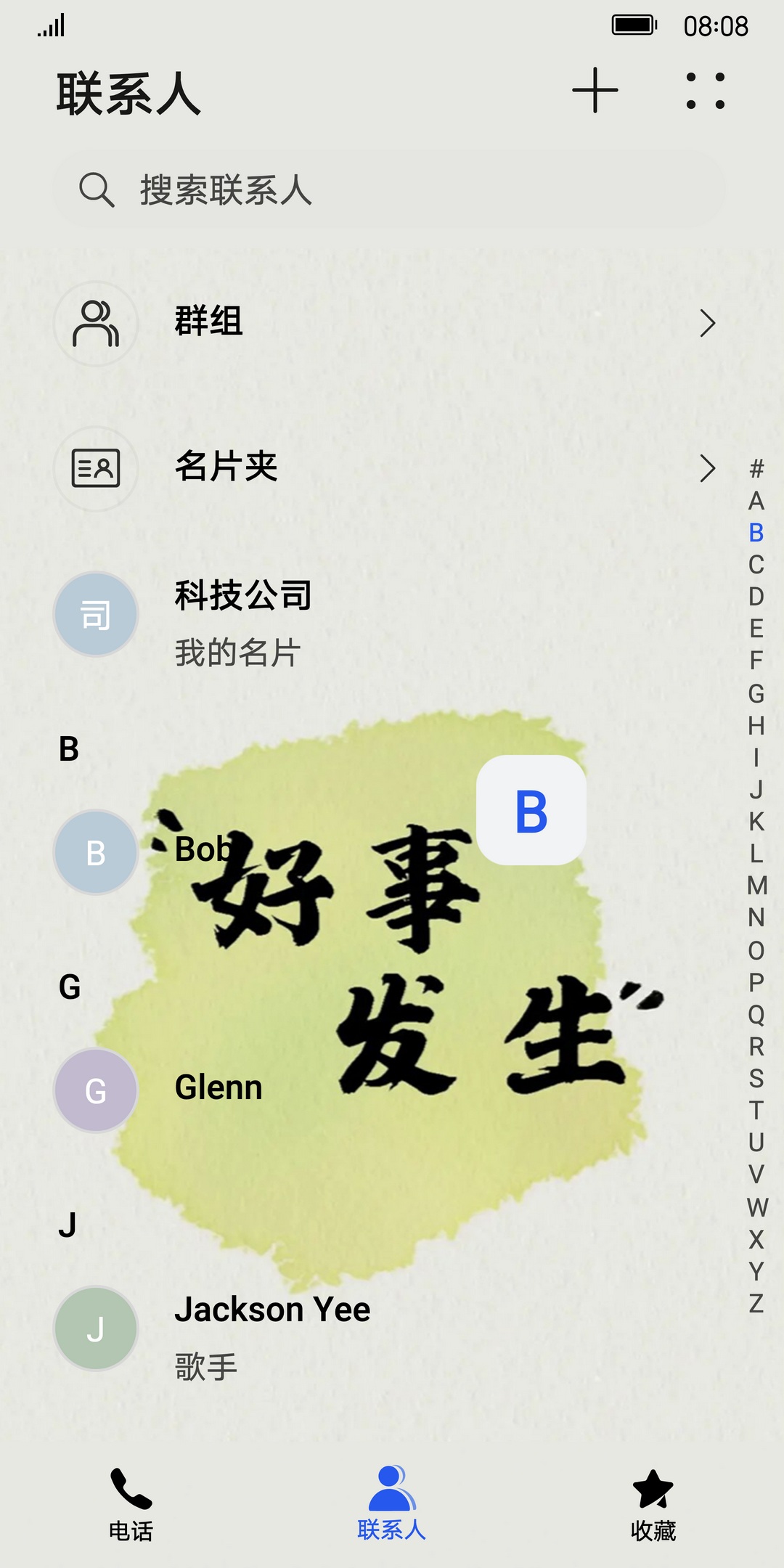
Task: Open the 群组 groups row
Action: coord(385,323)
